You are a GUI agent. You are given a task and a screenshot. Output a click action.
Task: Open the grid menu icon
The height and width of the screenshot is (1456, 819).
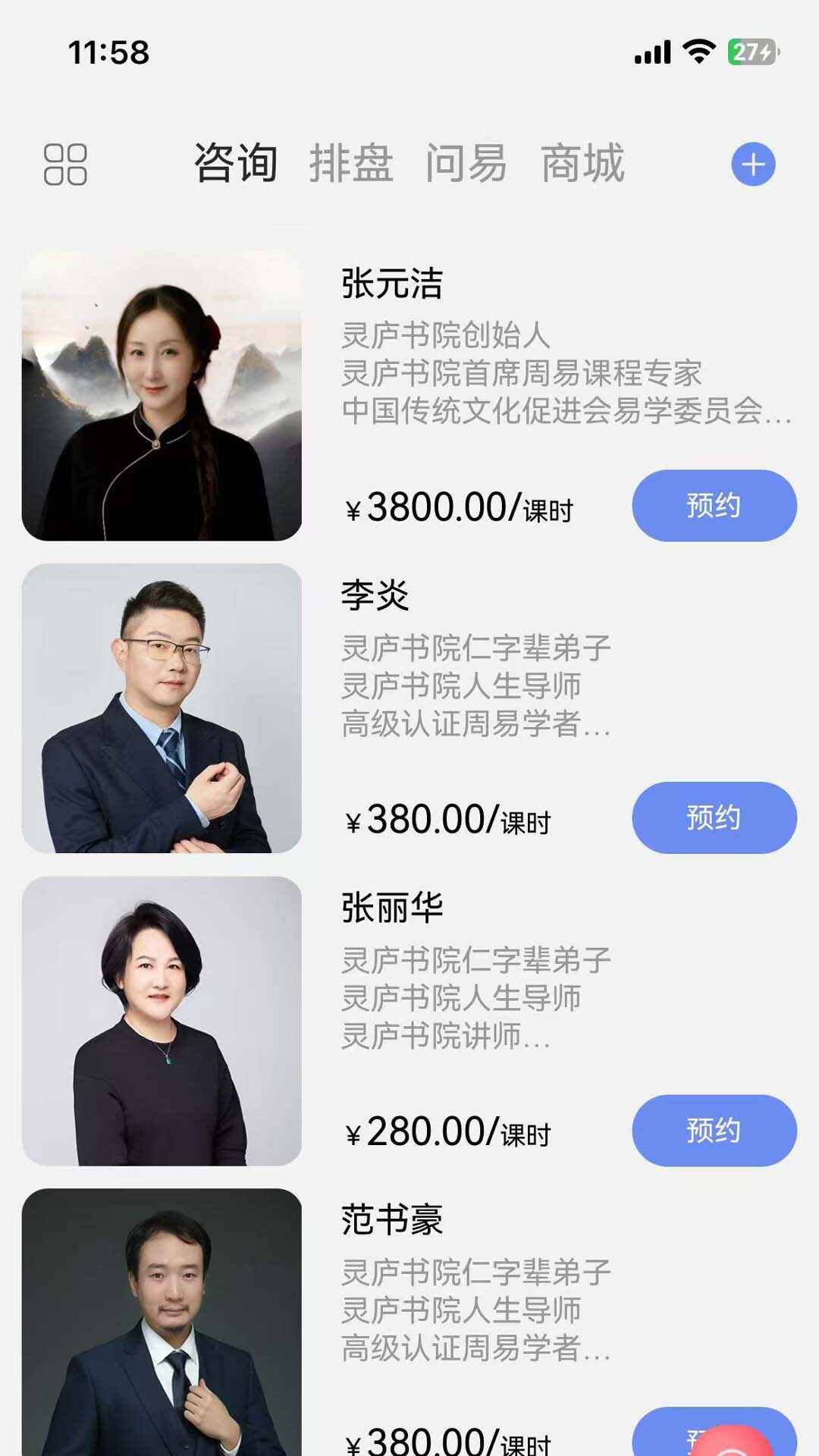coord(65,165)
